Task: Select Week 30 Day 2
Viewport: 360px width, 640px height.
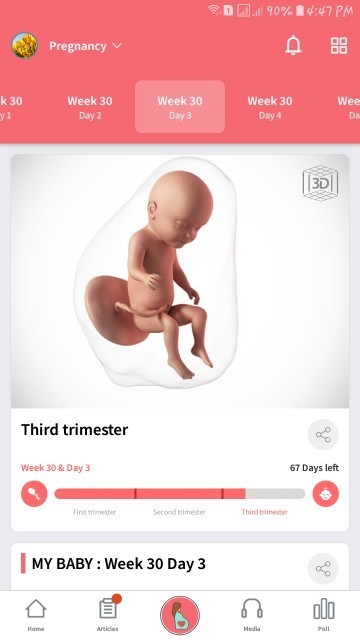Action: [90, 107]
